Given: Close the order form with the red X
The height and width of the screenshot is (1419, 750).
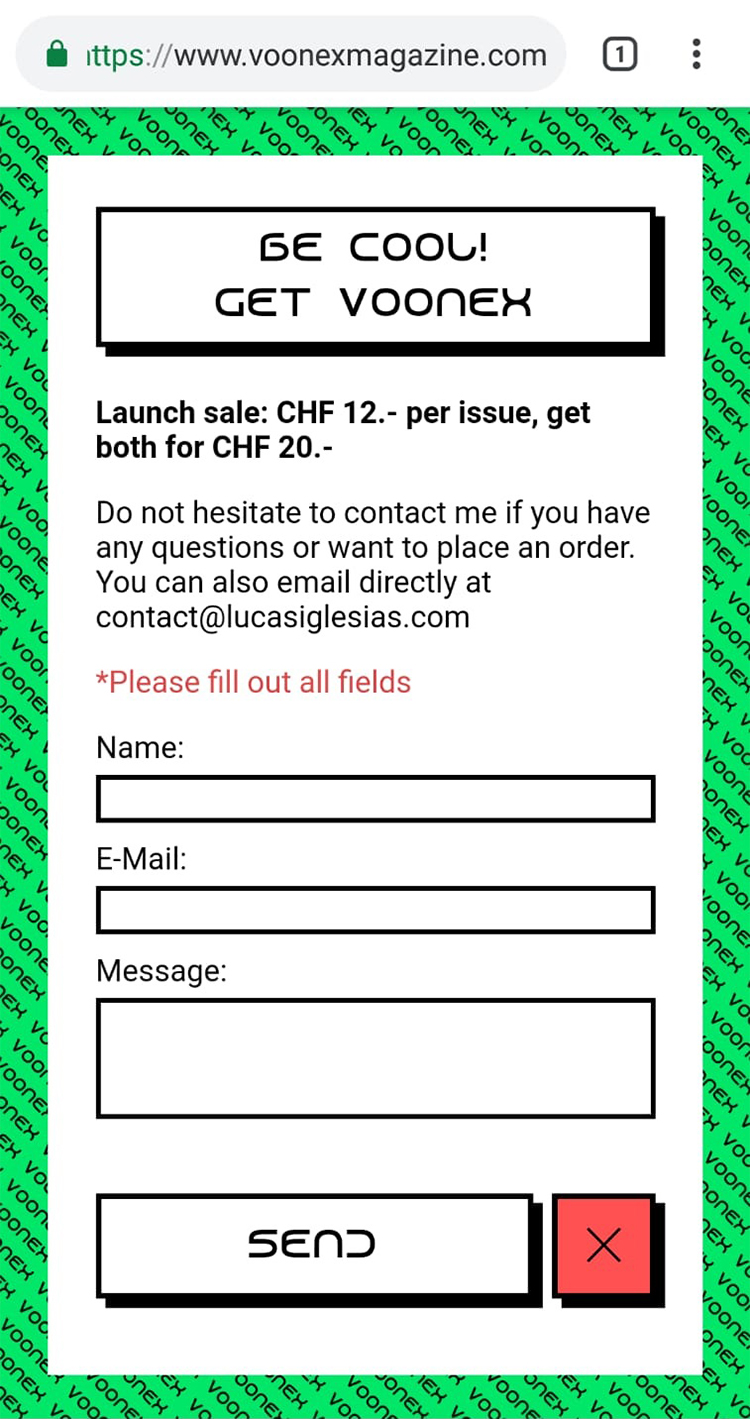Looking at the screenshot, I should (603, 1245).
